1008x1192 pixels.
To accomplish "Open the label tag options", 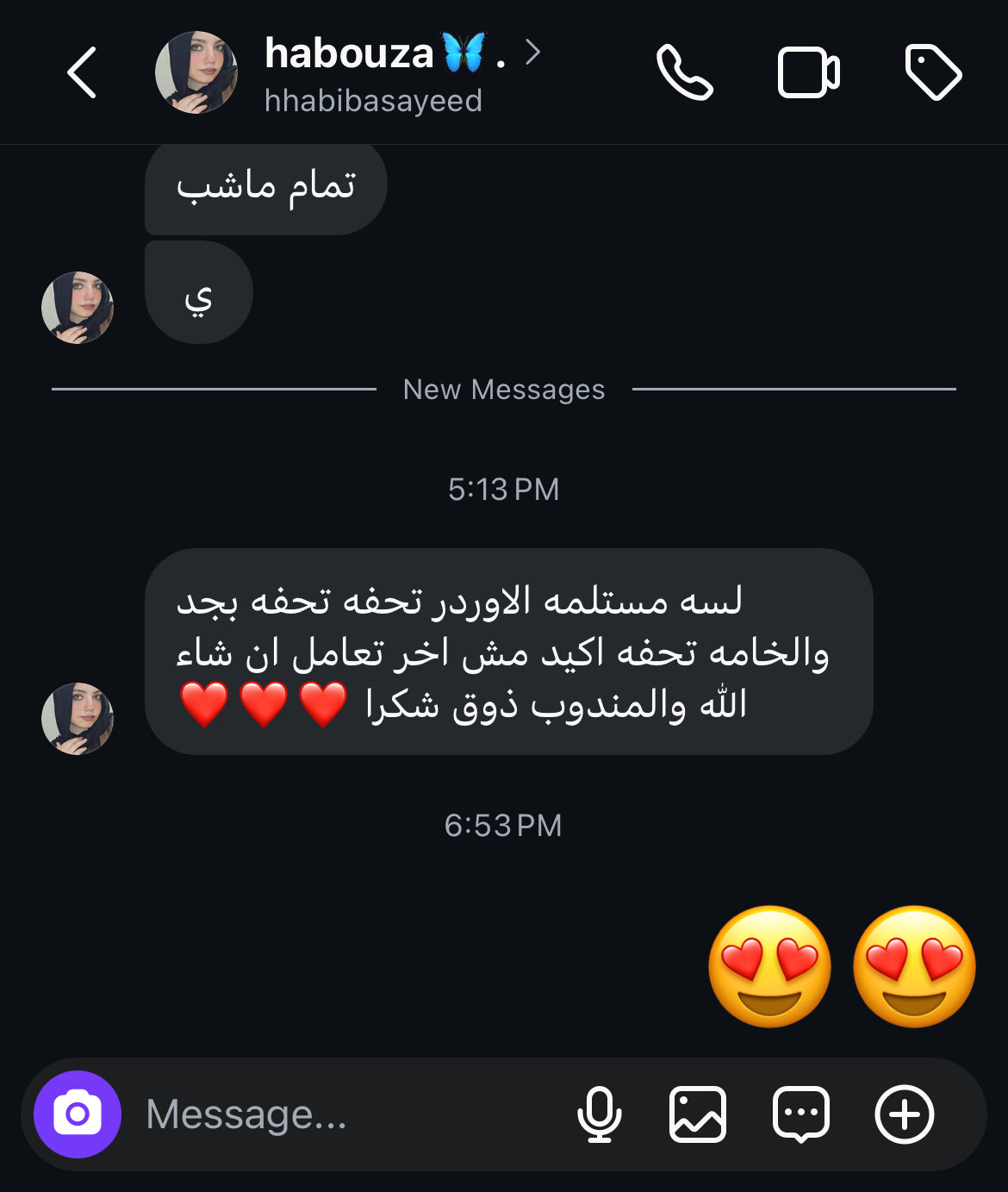I will pos(933,72).
